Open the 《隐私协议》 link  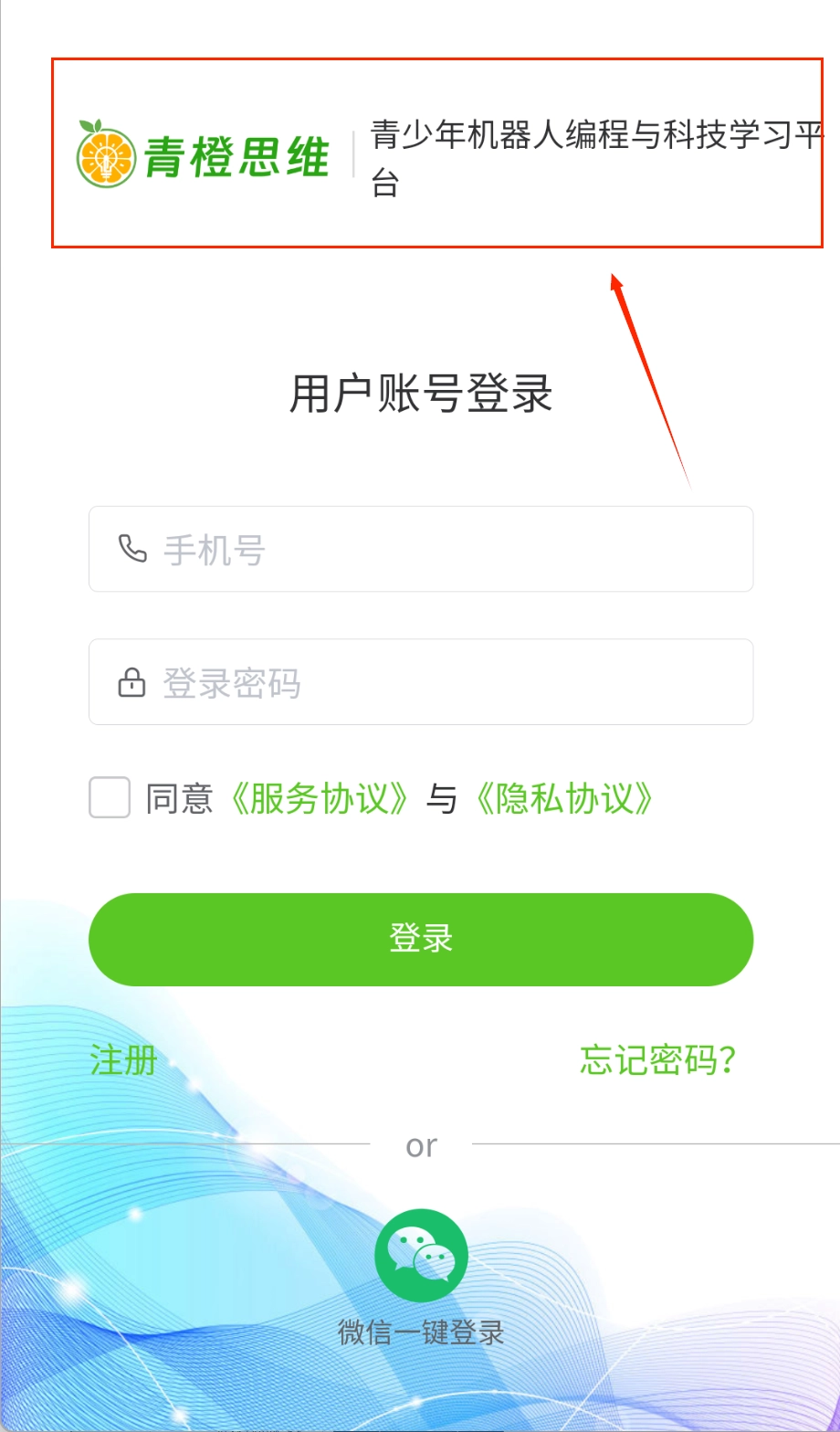point(564,798)
